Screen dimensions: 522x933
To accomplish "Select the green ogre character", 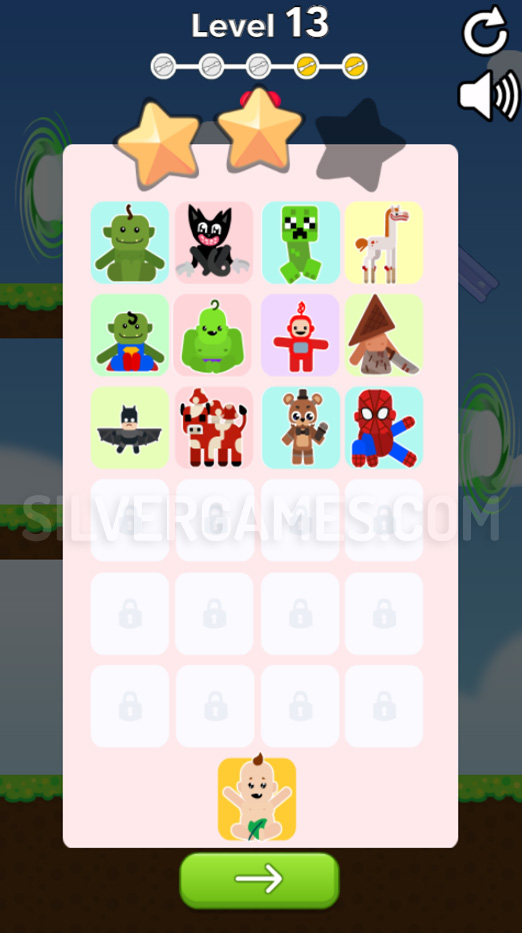I will 130,242.
